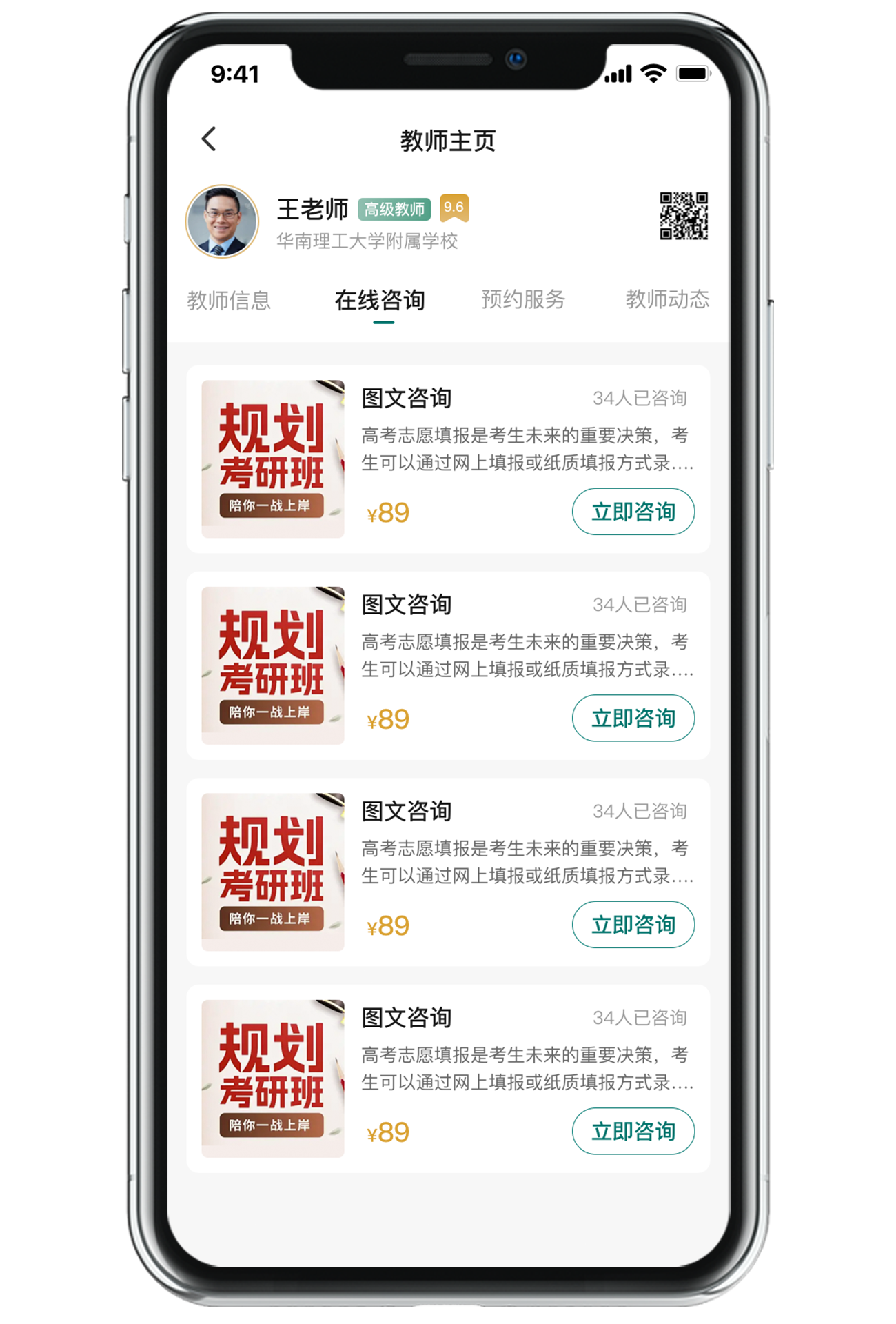
Task: Open the 预约服务 tab
Action: pyautogui.click(x=523, y=299)
